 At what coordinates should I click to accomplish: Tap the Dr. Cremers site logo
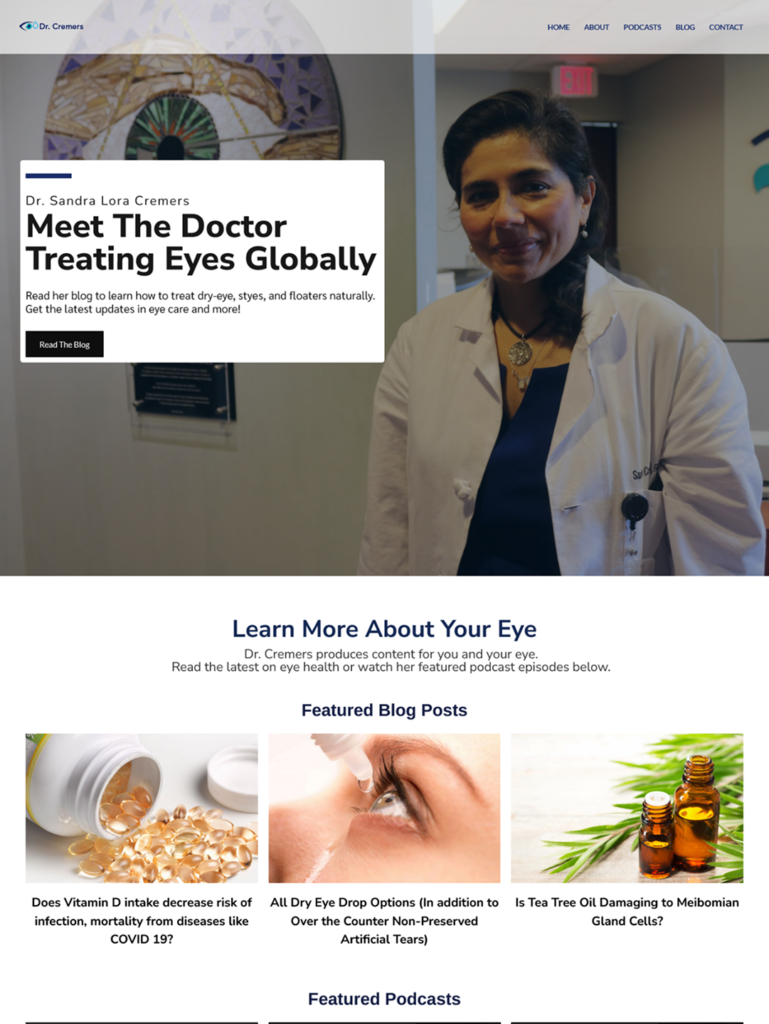(51, 26)
